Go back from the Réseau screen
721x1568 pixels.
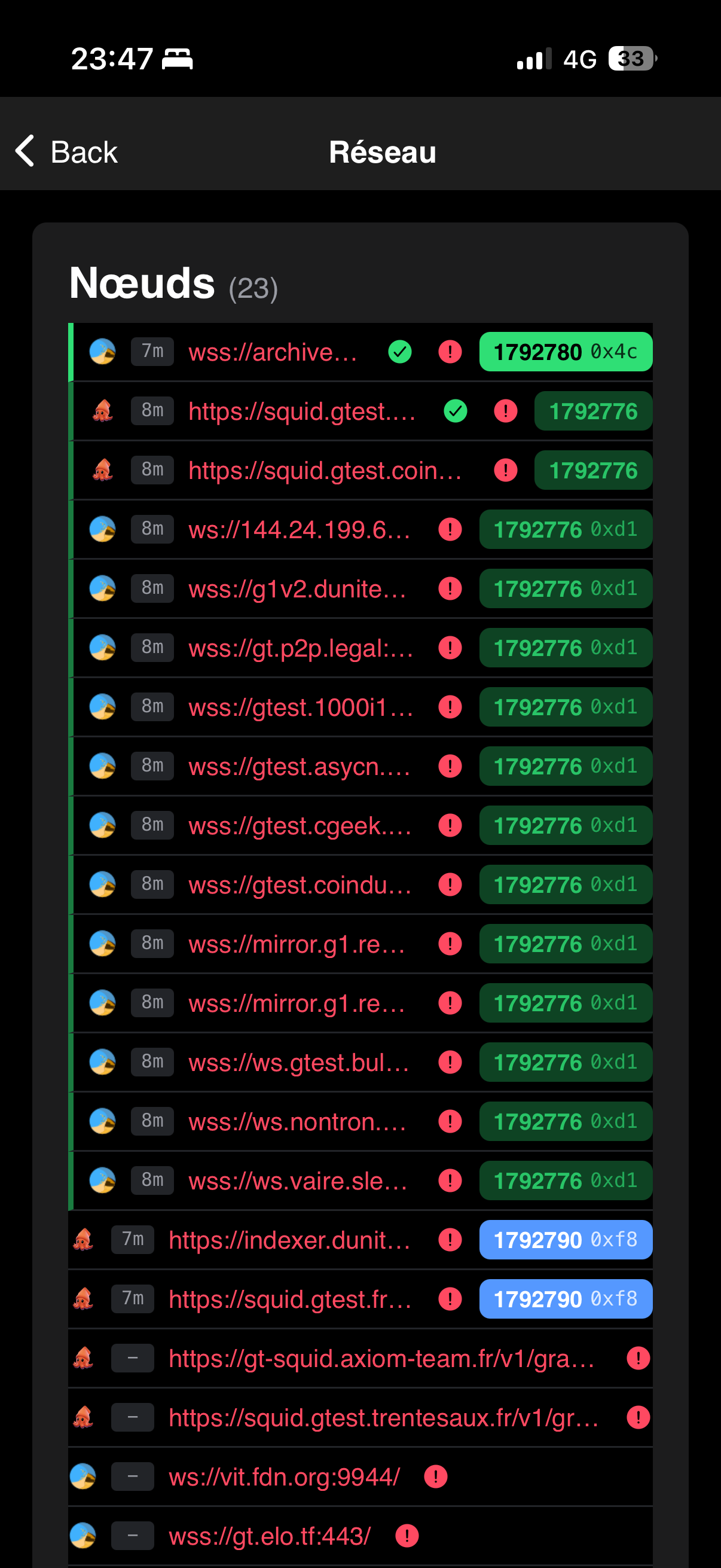coord(67,151)
